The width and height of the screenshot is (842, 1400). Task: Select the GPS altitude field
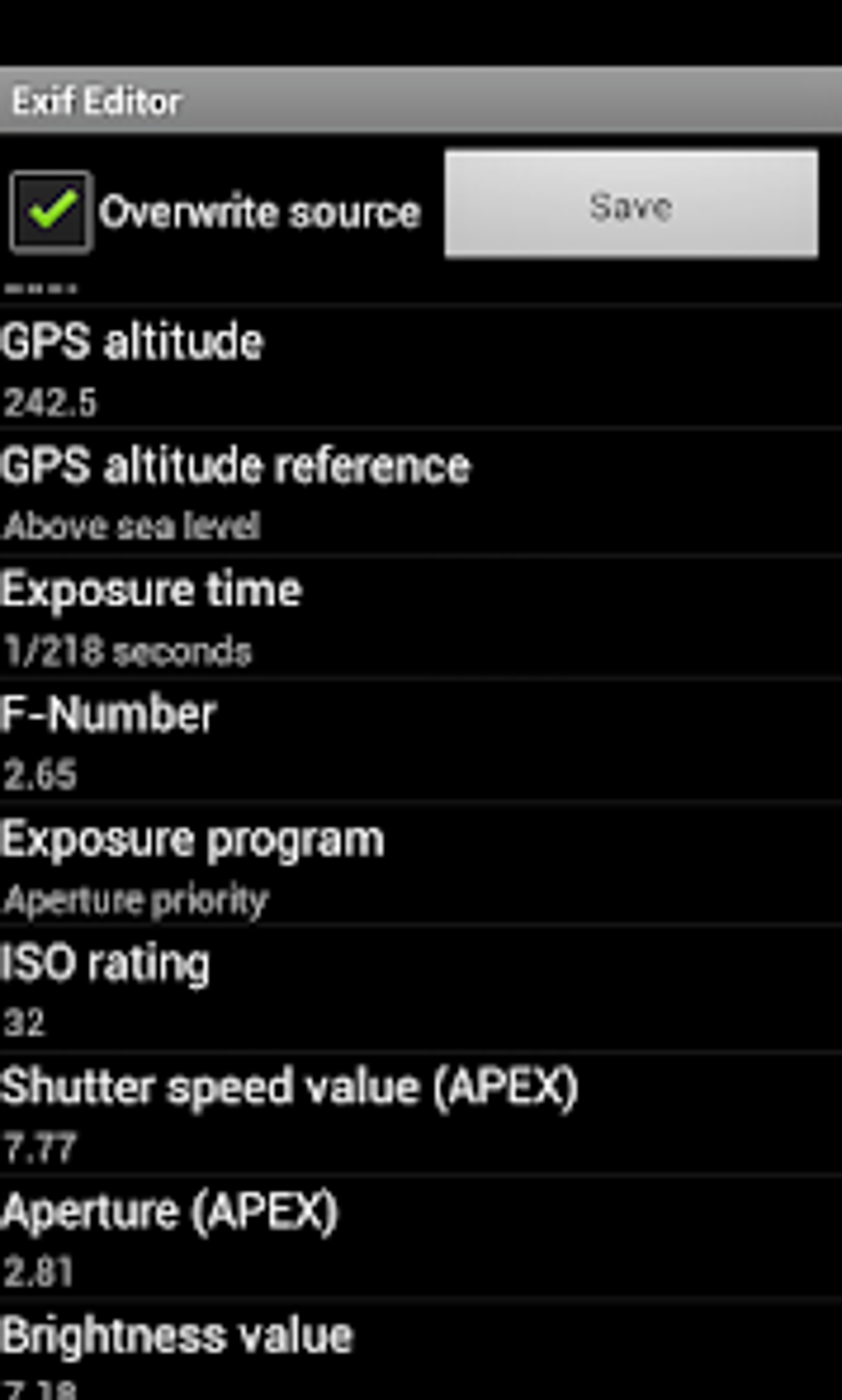[x=132, y=340]
